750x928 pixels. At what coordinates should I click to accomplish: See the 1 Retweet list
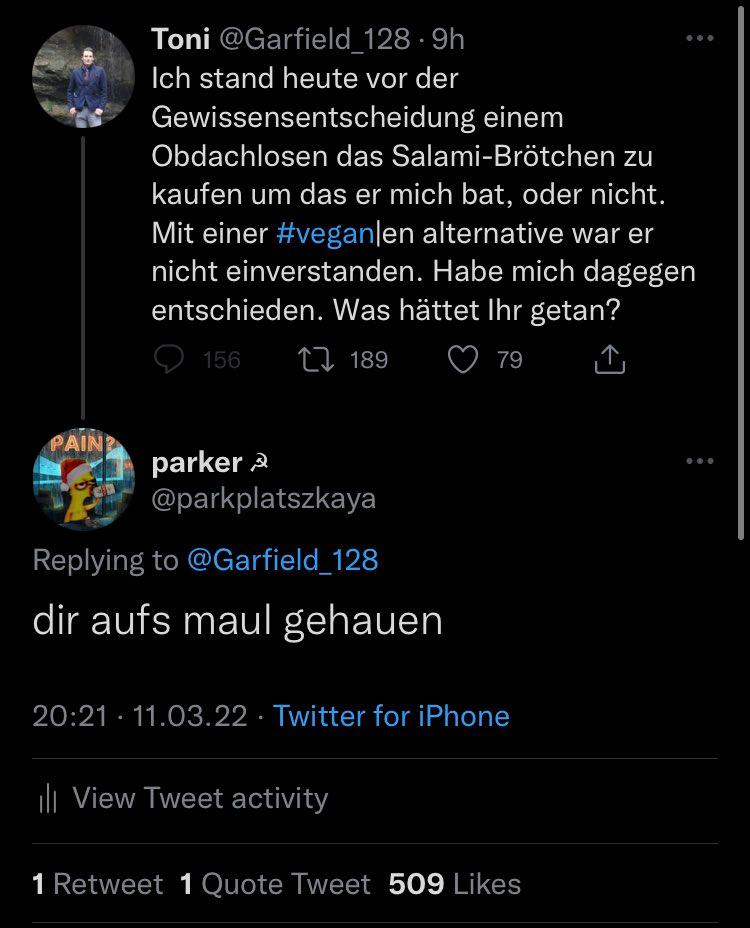tap(97, 884)
